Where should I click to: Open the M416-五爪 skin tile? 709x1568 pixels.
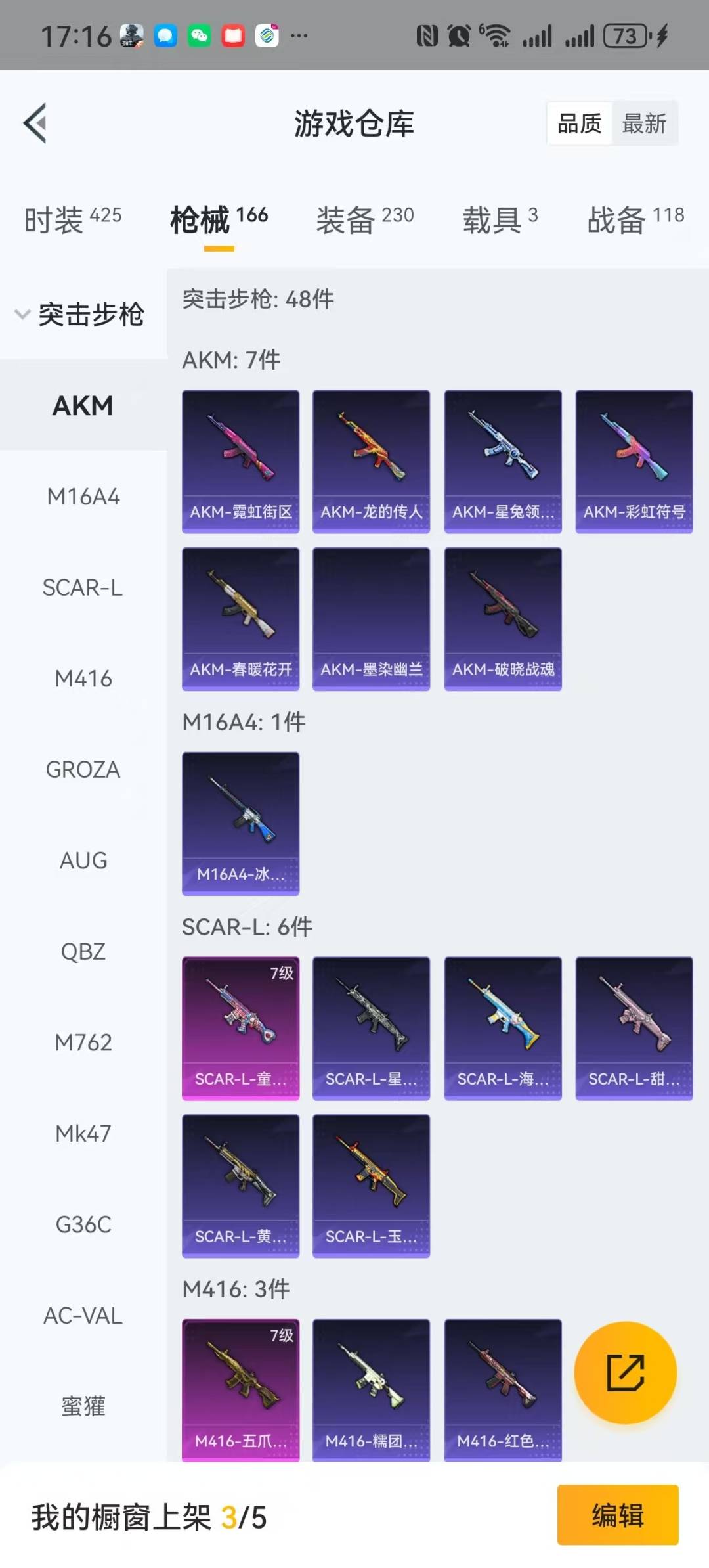[x=240, y=1389]
